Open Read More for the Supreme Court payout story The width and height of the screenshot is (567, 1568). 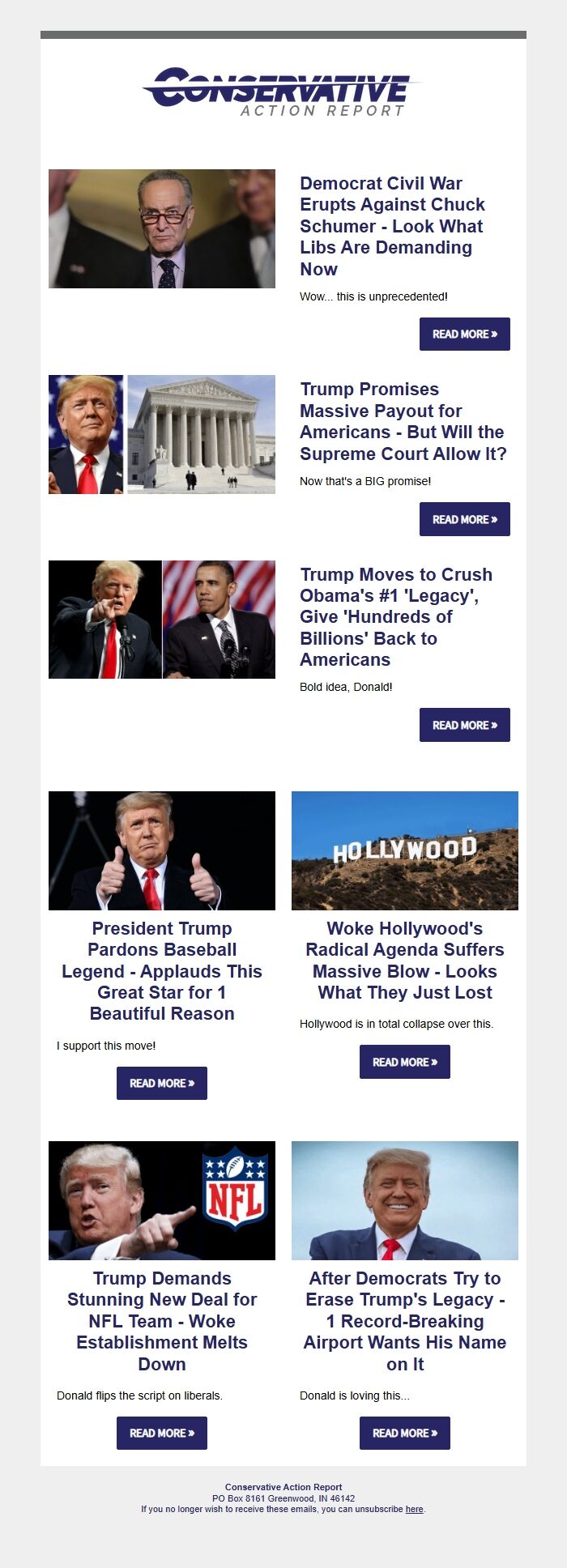coord(464,519)
